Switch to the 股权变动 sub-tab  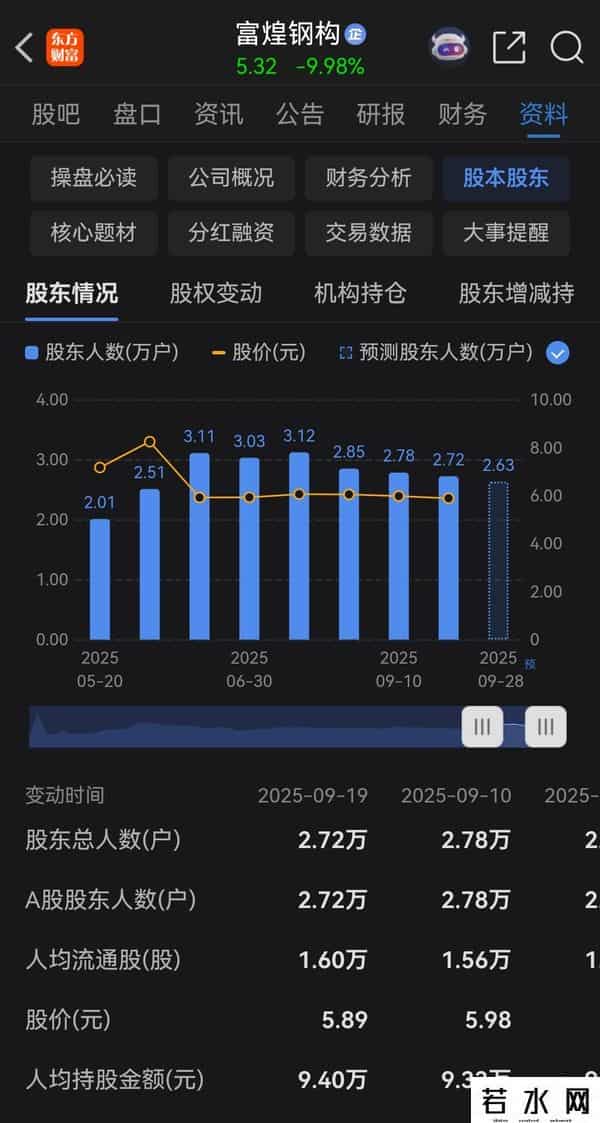pos(216,293)
